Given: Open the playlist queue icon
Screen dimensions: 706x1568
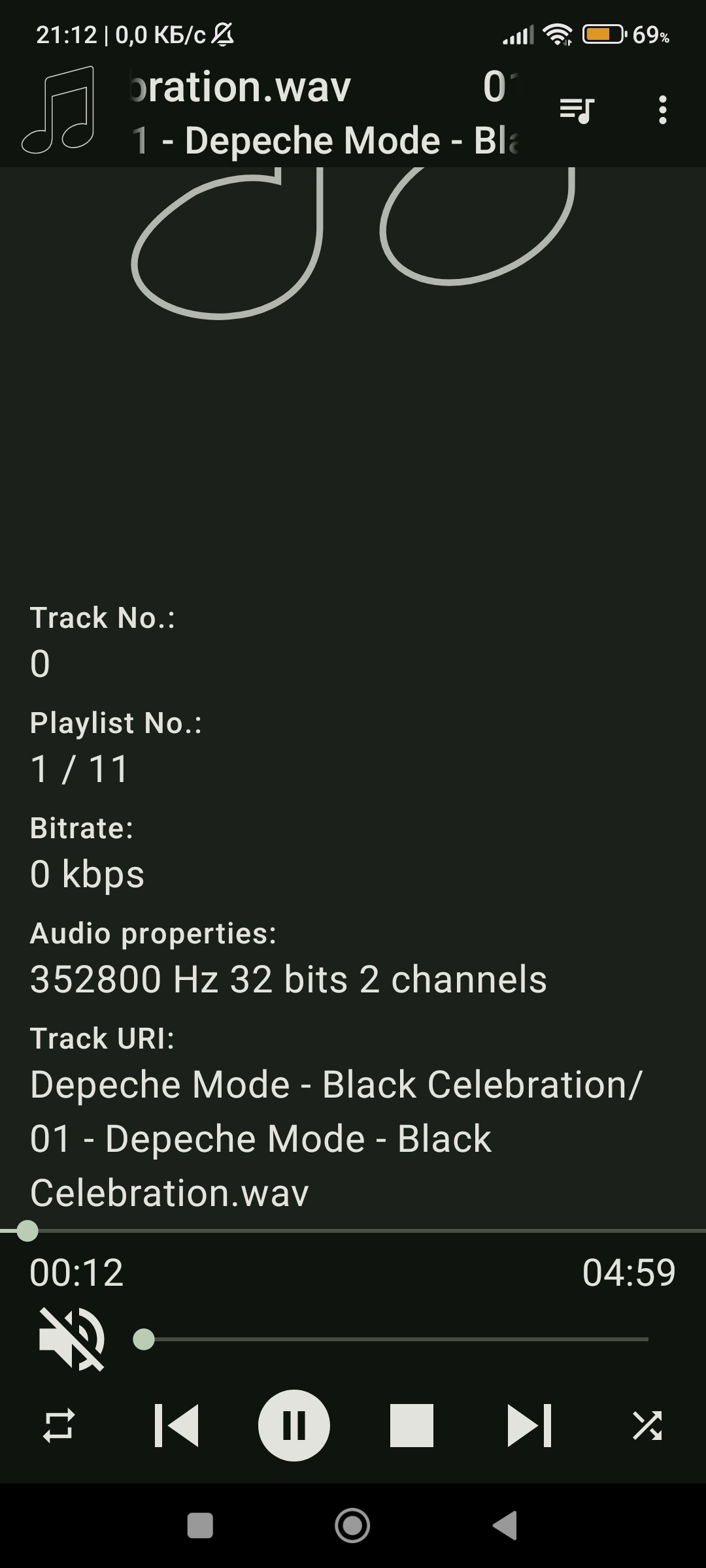Looking at the screenshot, I should 577,110.
